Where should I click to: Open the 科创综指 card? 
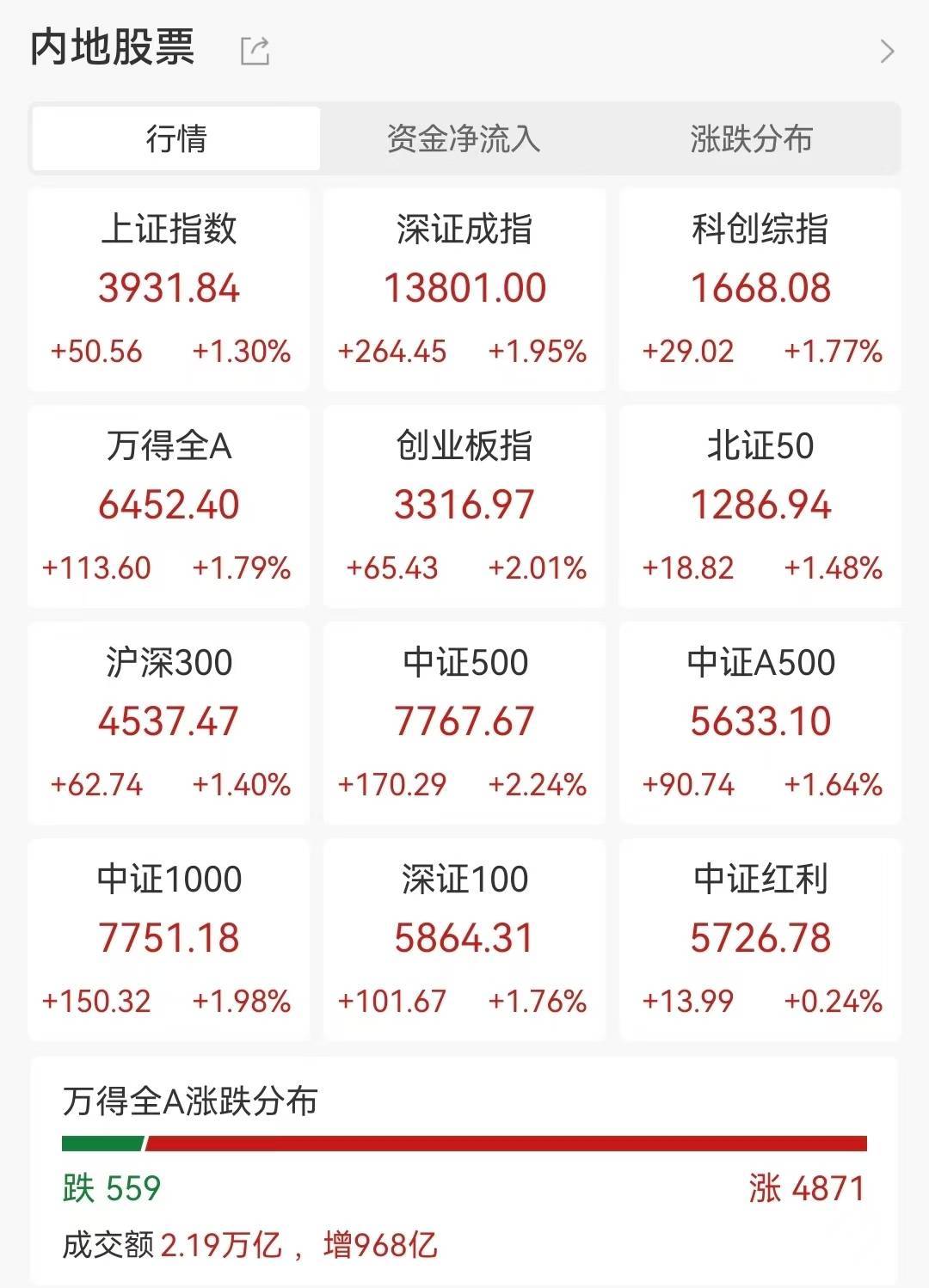coord(760,290)
